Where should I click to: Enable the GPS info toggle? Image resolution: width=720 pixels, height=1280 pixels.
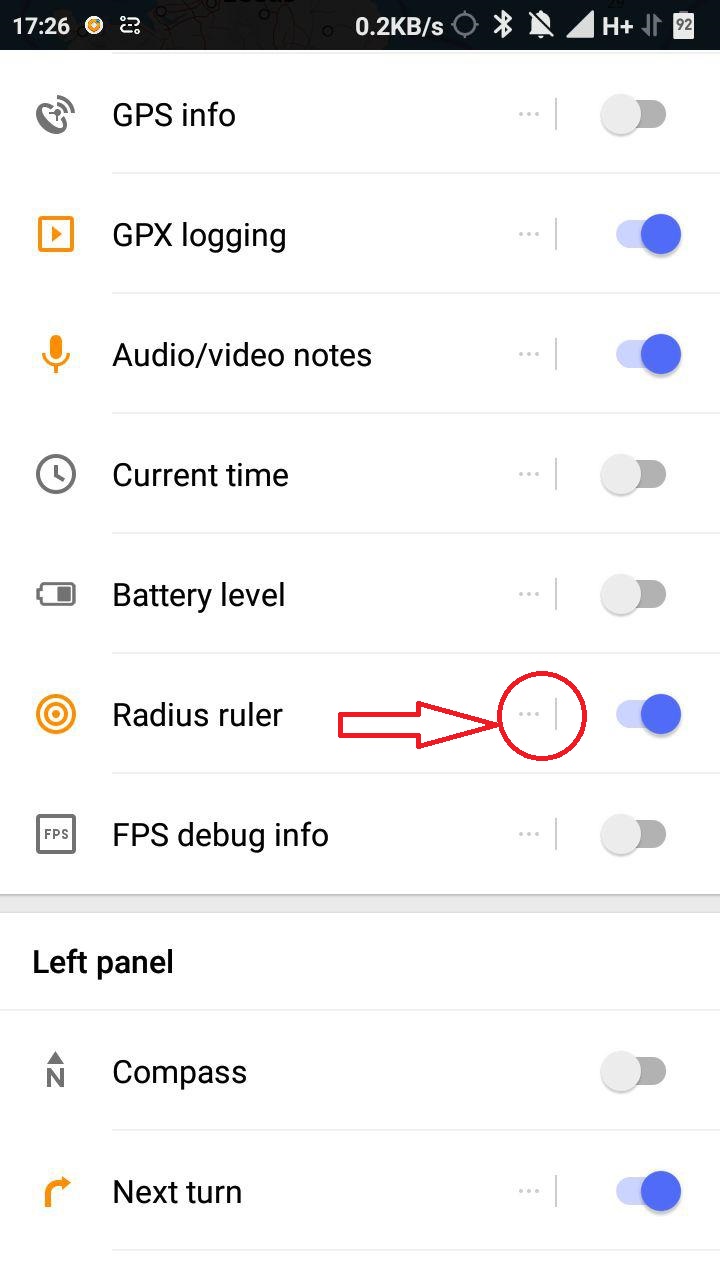tap(634, 115)
